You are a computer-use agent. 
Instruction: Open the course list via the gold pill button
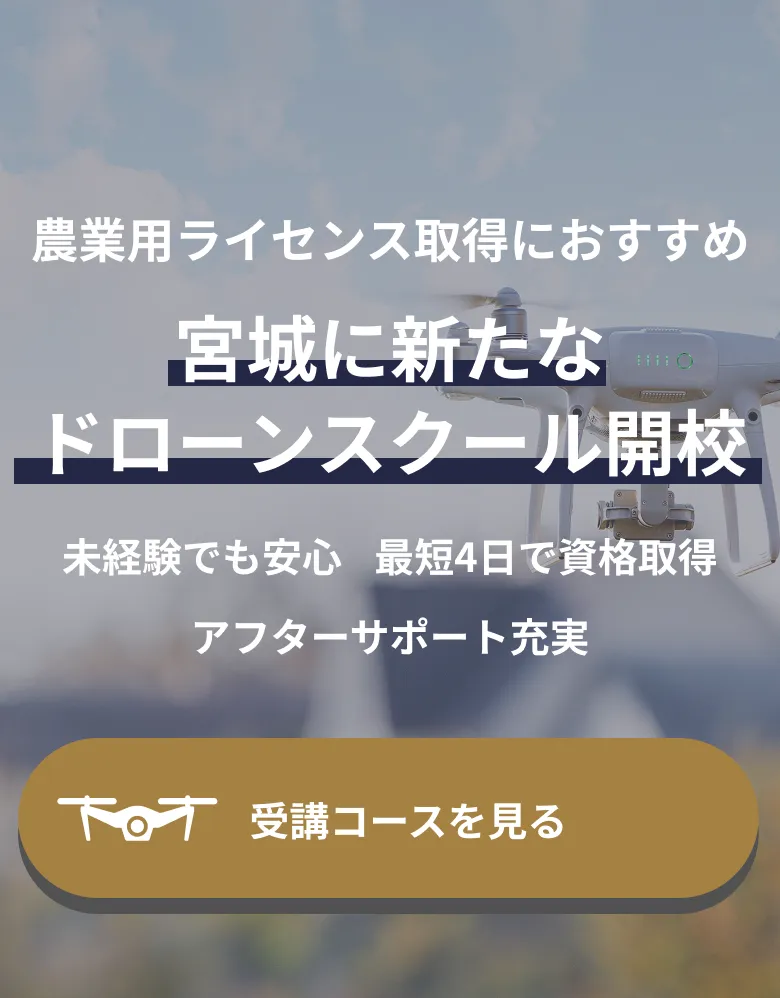(x=390, y=818)
